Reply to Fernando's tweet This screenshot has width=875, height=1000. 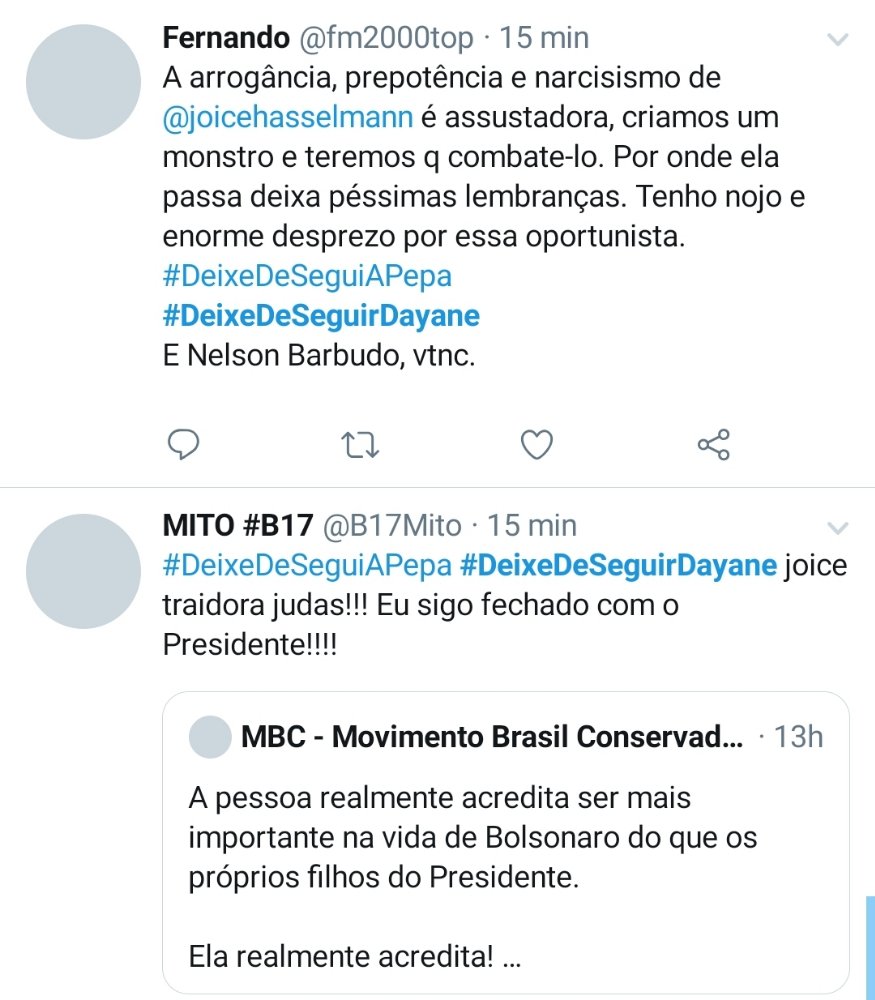[x=184, y=445]
